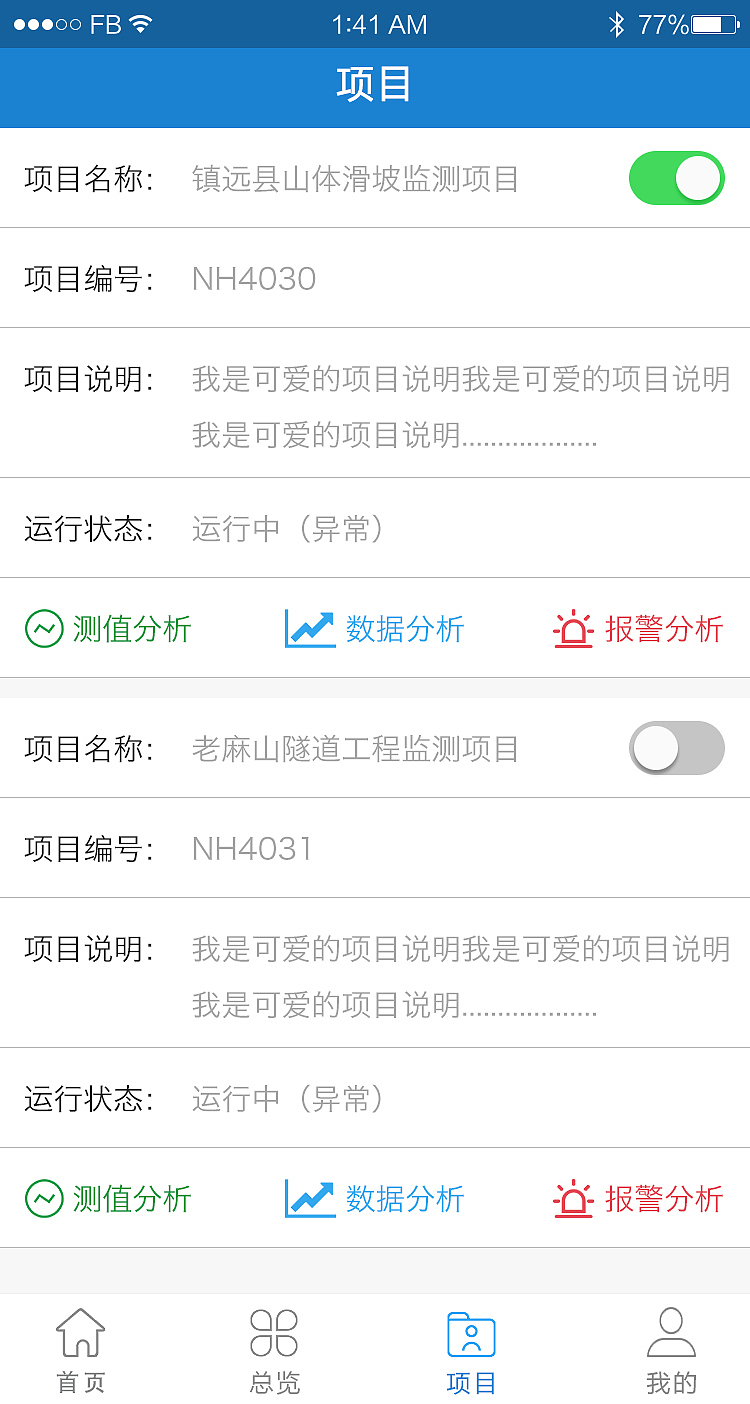Image resolution: width=750 pixels, height=1404 pixels.
Task: Select the green 测值分析 icon for project NH4030
Action: [x=42, y=629]
